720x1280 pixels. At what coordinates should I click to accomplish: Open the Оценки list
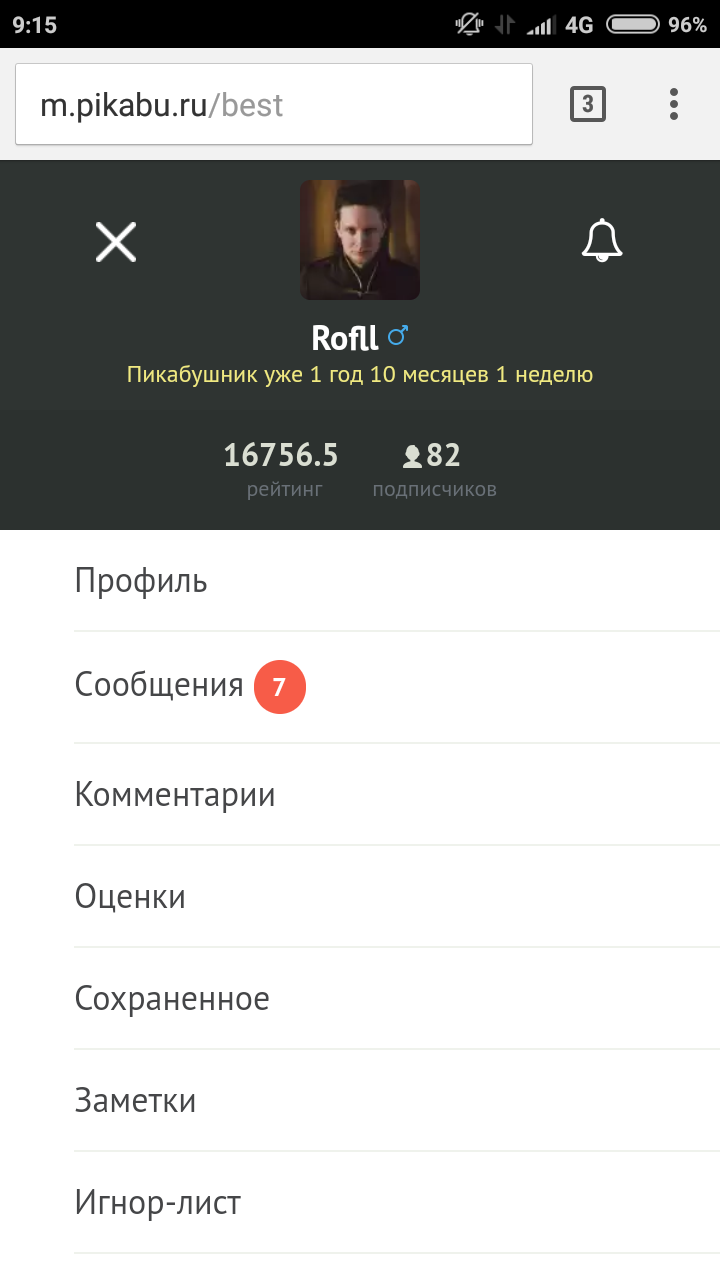130,897
